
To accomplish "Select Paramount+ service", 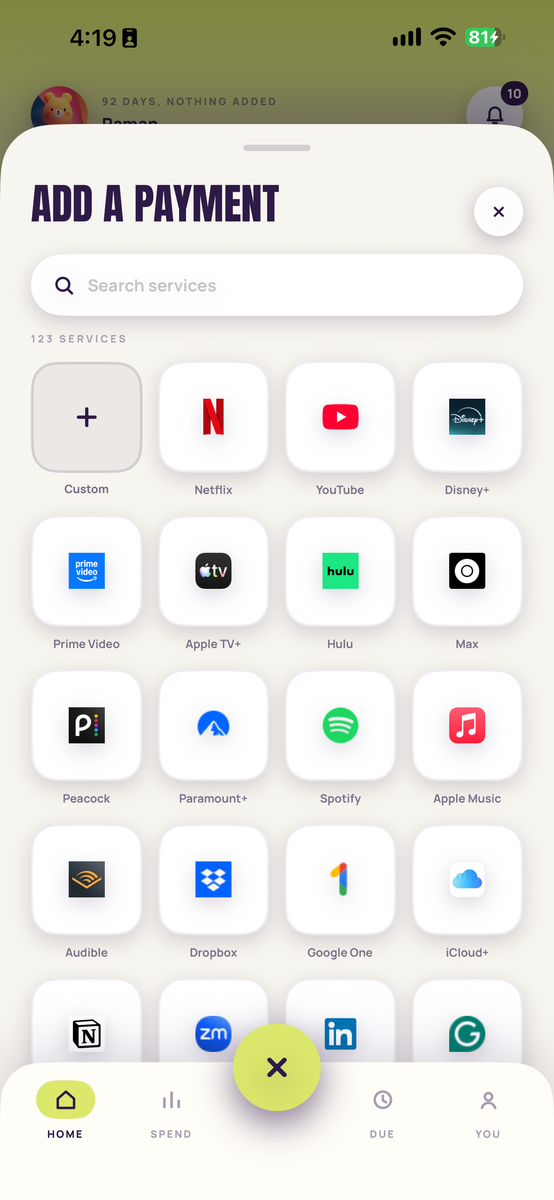I will point(213,725).
